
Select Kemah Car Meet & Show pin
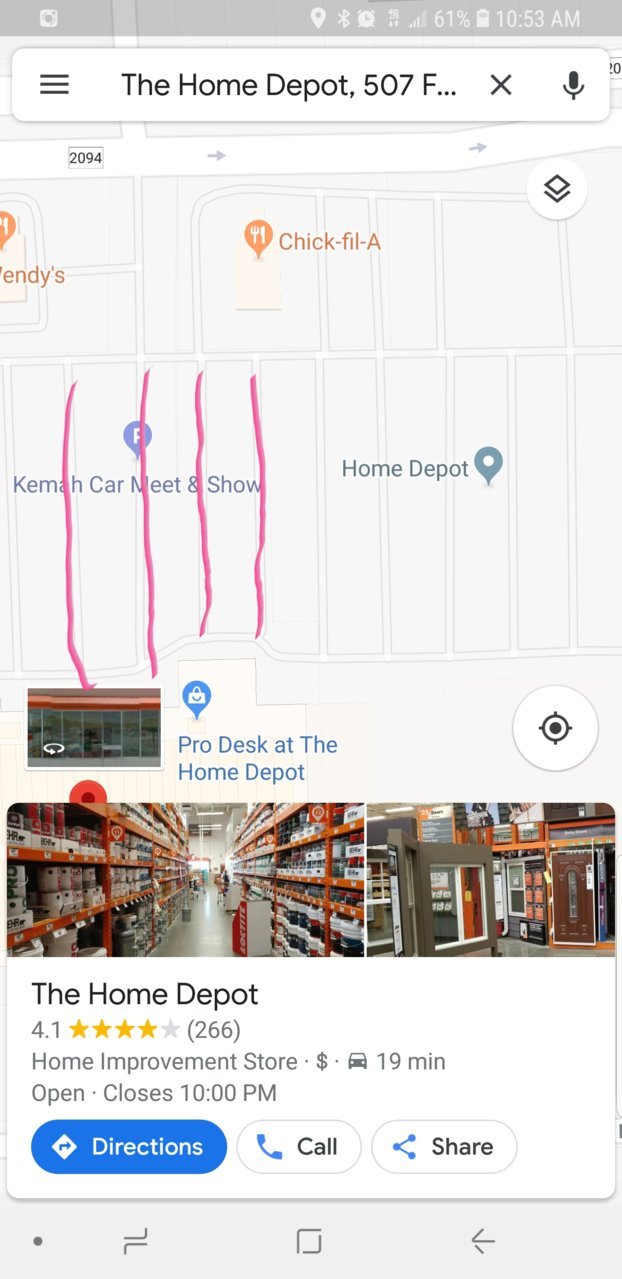tap(137, 437)
